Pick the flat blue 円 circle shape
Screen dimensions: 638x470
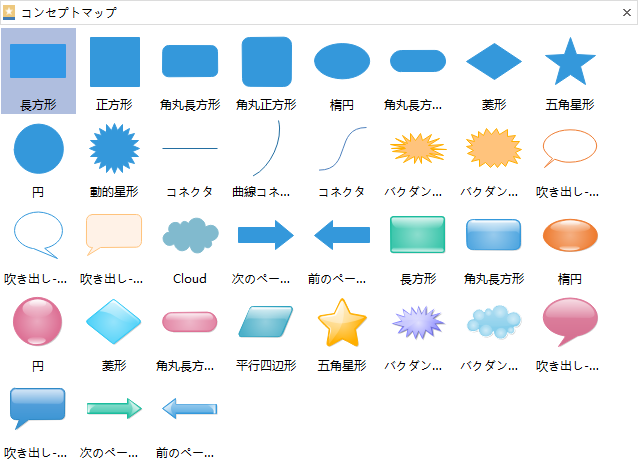(x=38, y=149)
